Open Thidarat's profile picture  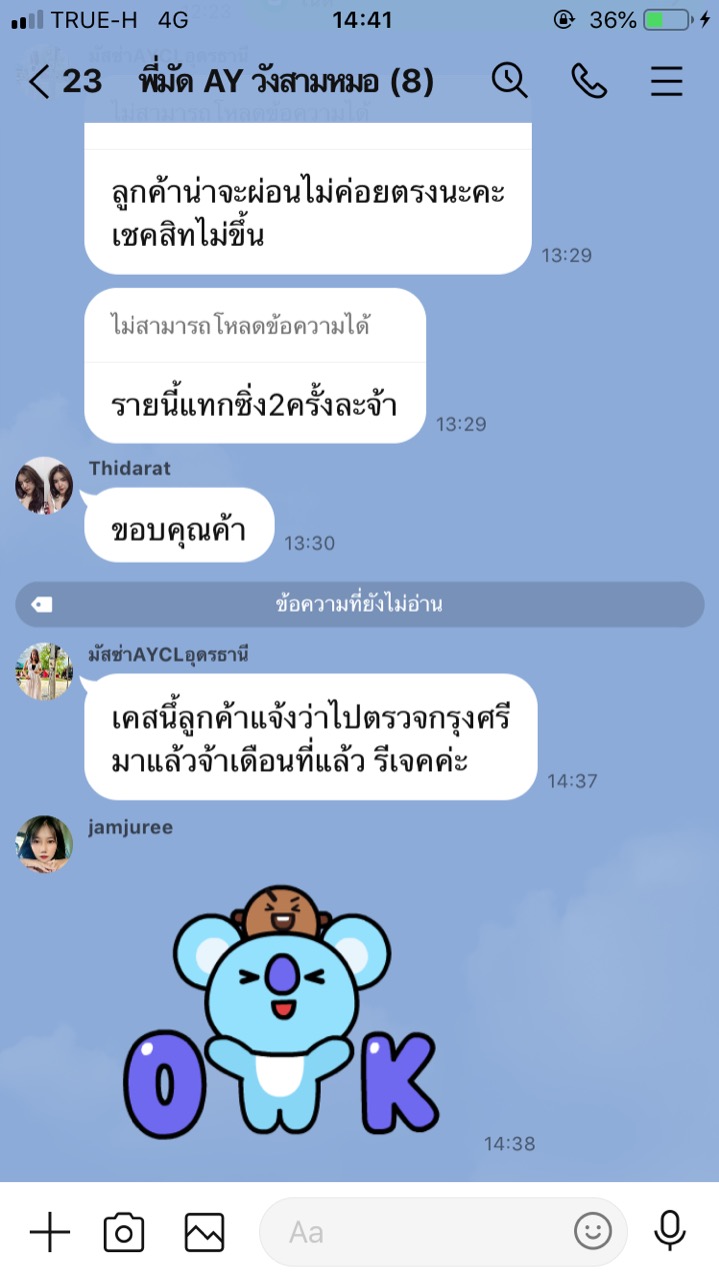(44, 486)
